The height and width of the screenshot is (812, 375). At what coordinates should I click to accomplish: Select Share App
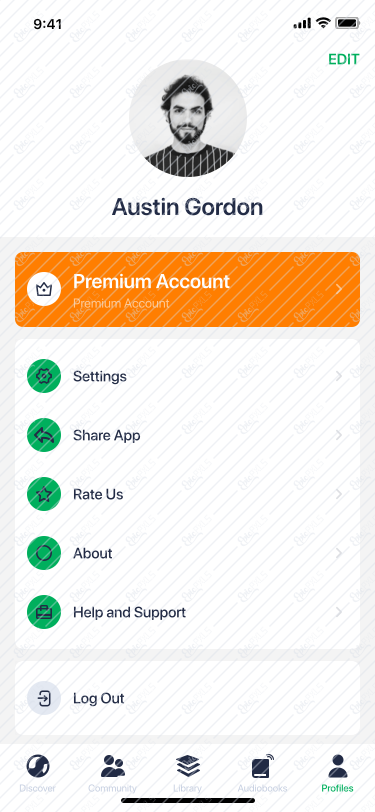pos(188,435)
